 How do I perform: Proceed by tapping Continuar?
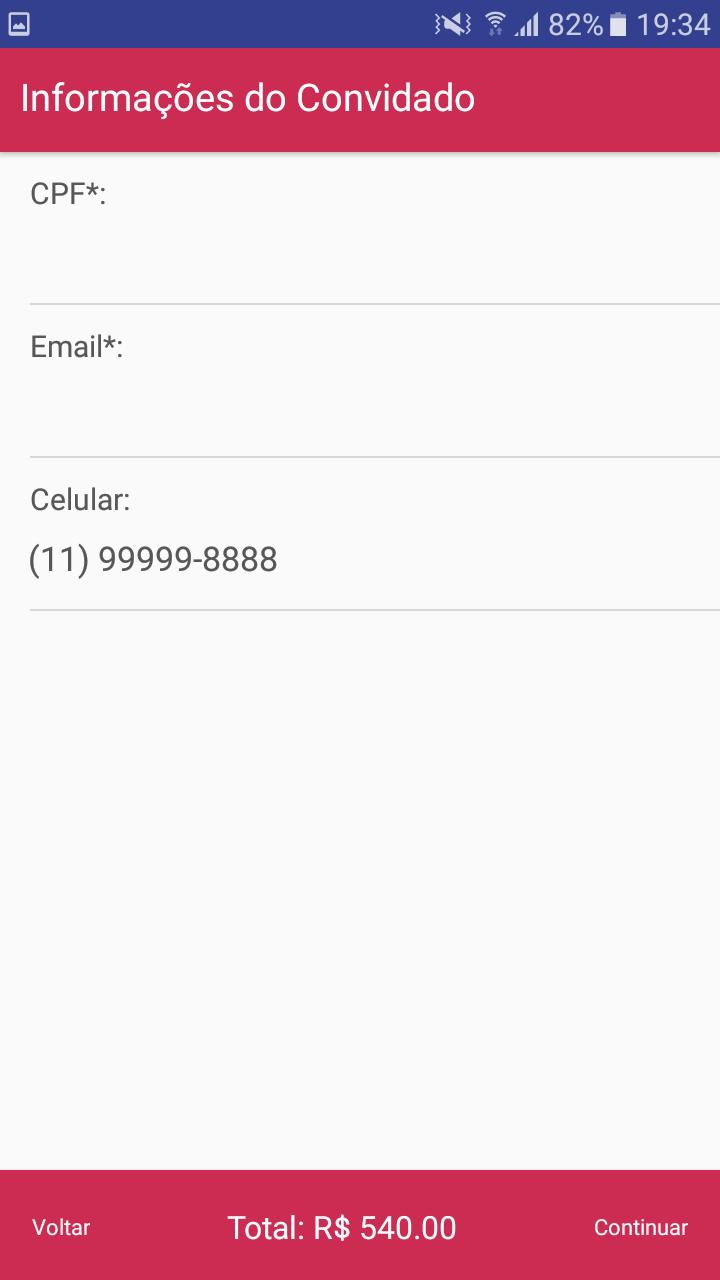click(x=640, y=1227)
